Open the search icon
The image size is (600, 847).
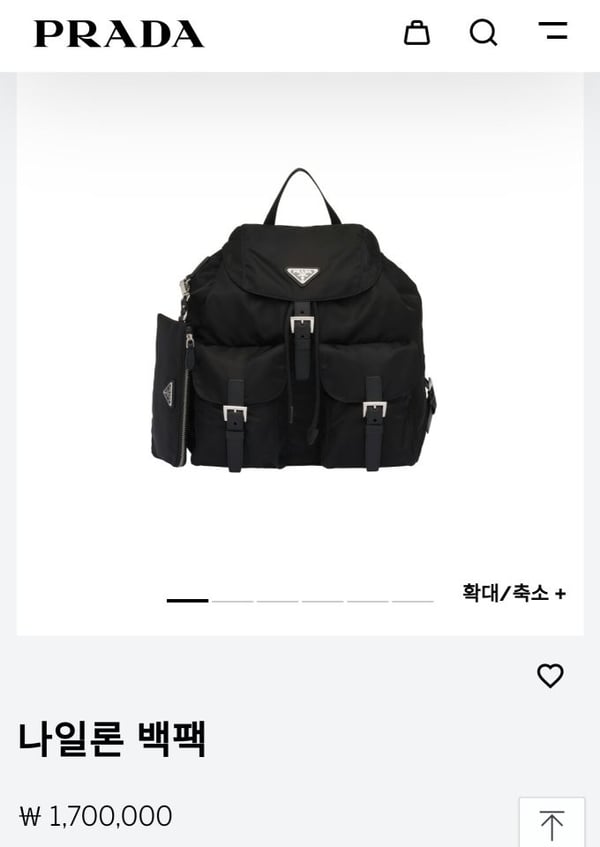point(483,33)
